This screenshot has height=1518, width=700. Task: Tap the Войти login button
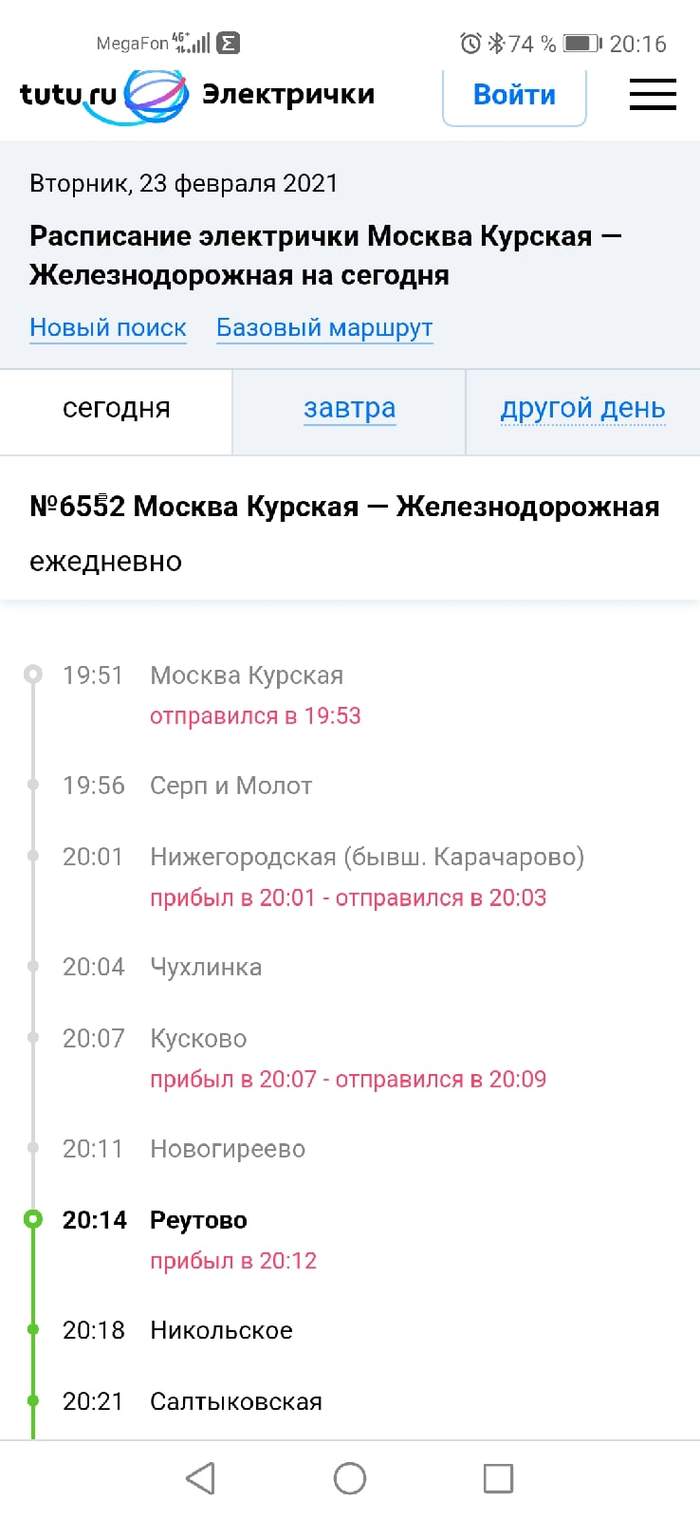pos(514,96)
